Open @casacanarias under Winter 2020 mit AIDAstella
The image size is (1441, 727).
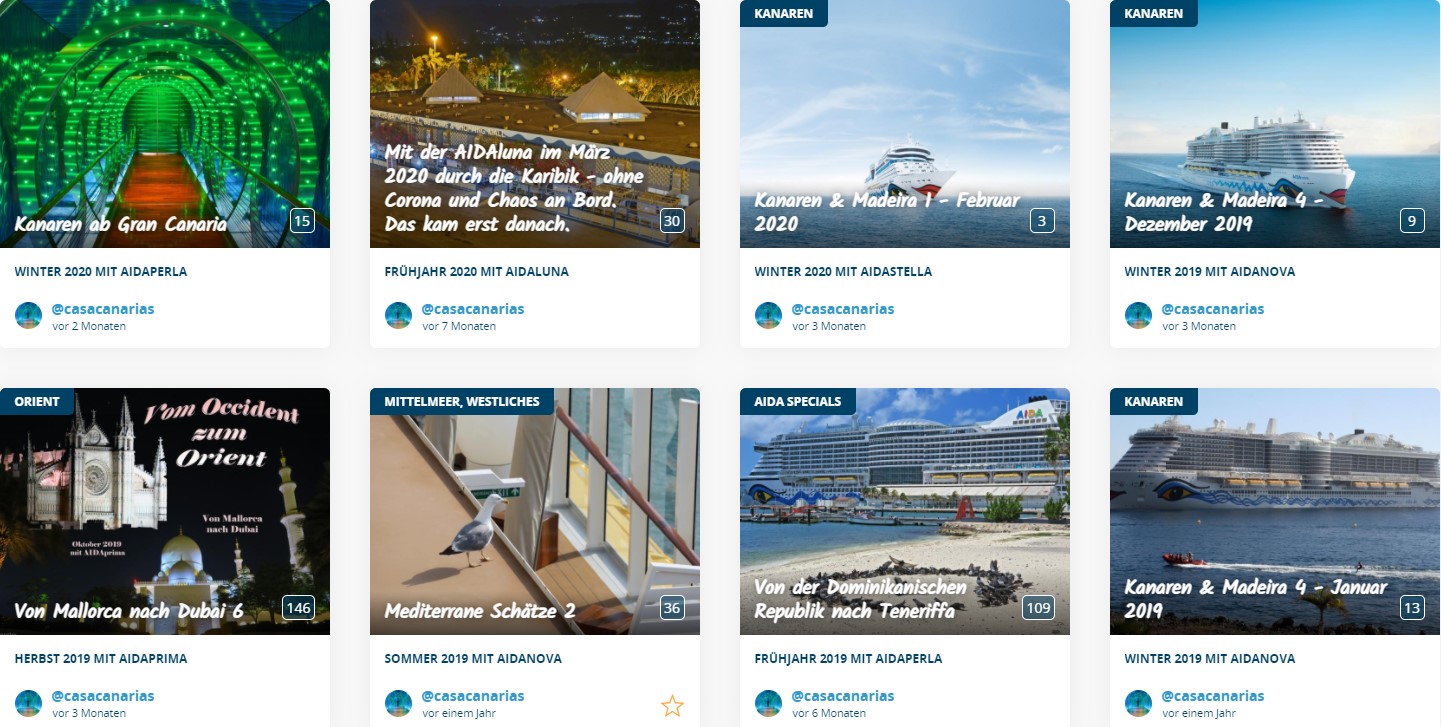843,309
